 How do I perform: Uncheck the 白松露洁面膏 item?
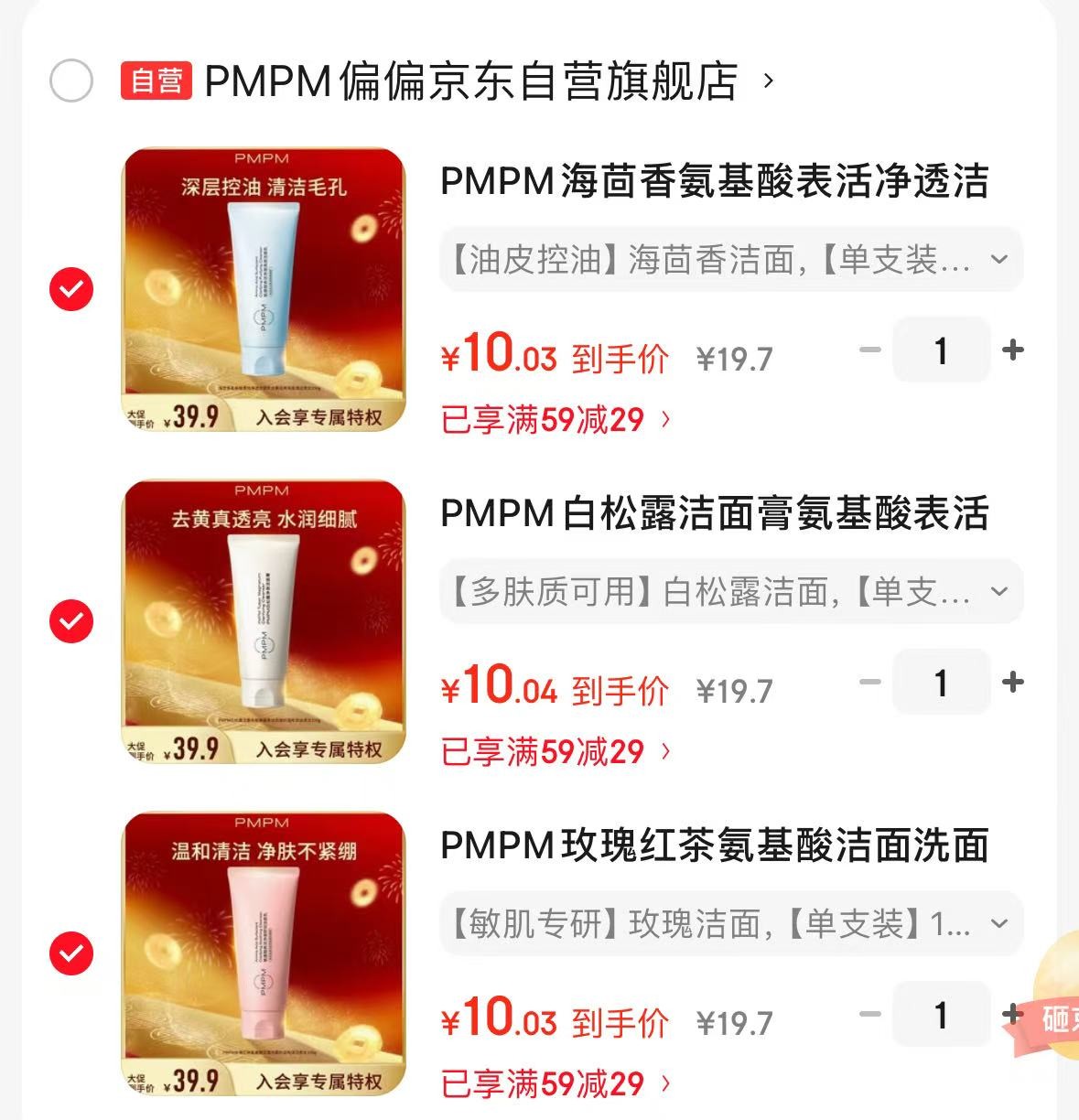click(x=70, y=621)
